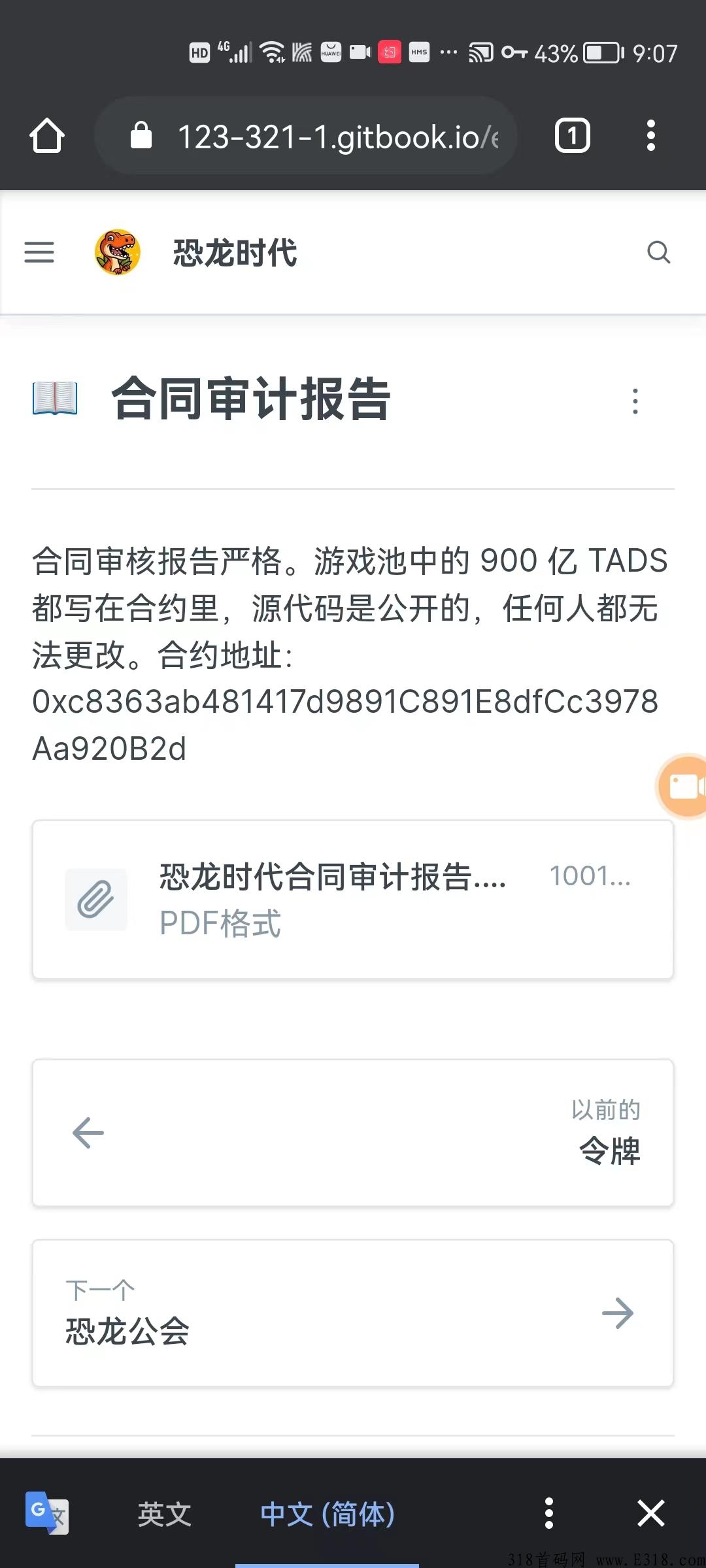Go to the previous page 令牌
The height and width of the screenshot is (1568, 706).
[x=353, y=1133]
